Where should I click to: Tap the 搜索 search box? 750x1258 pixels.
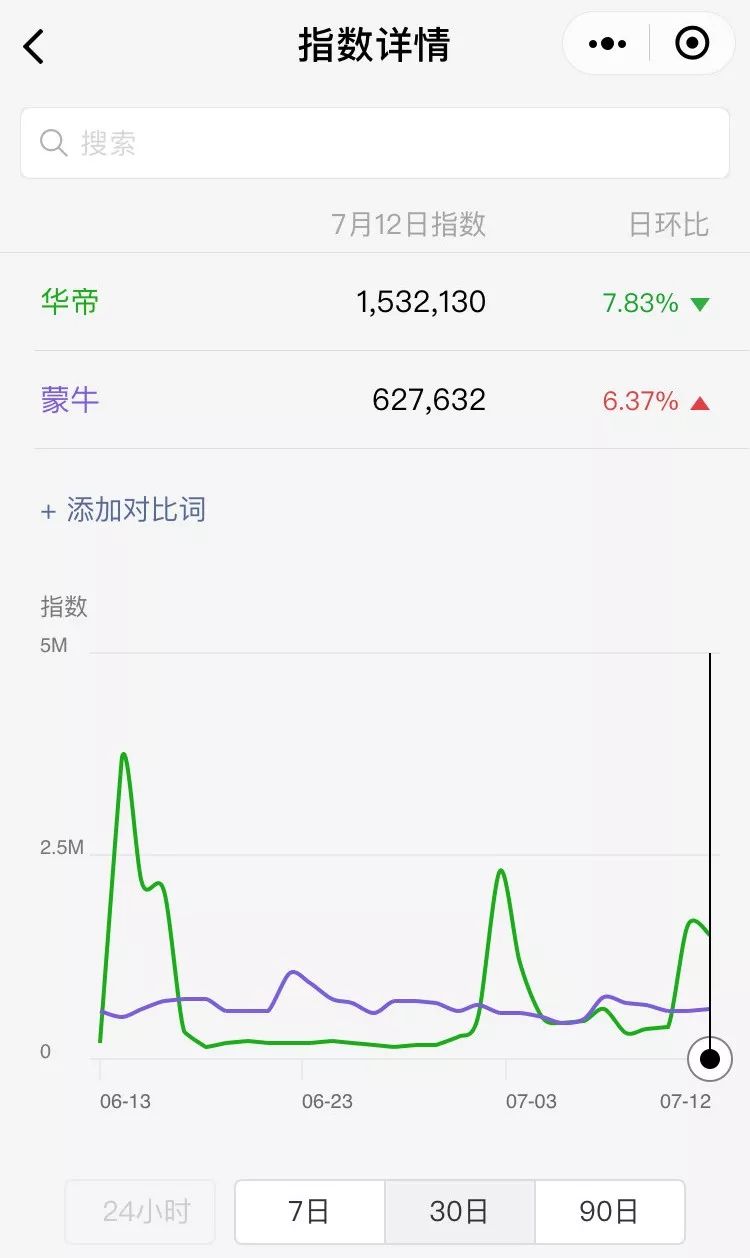coord(375,143)
